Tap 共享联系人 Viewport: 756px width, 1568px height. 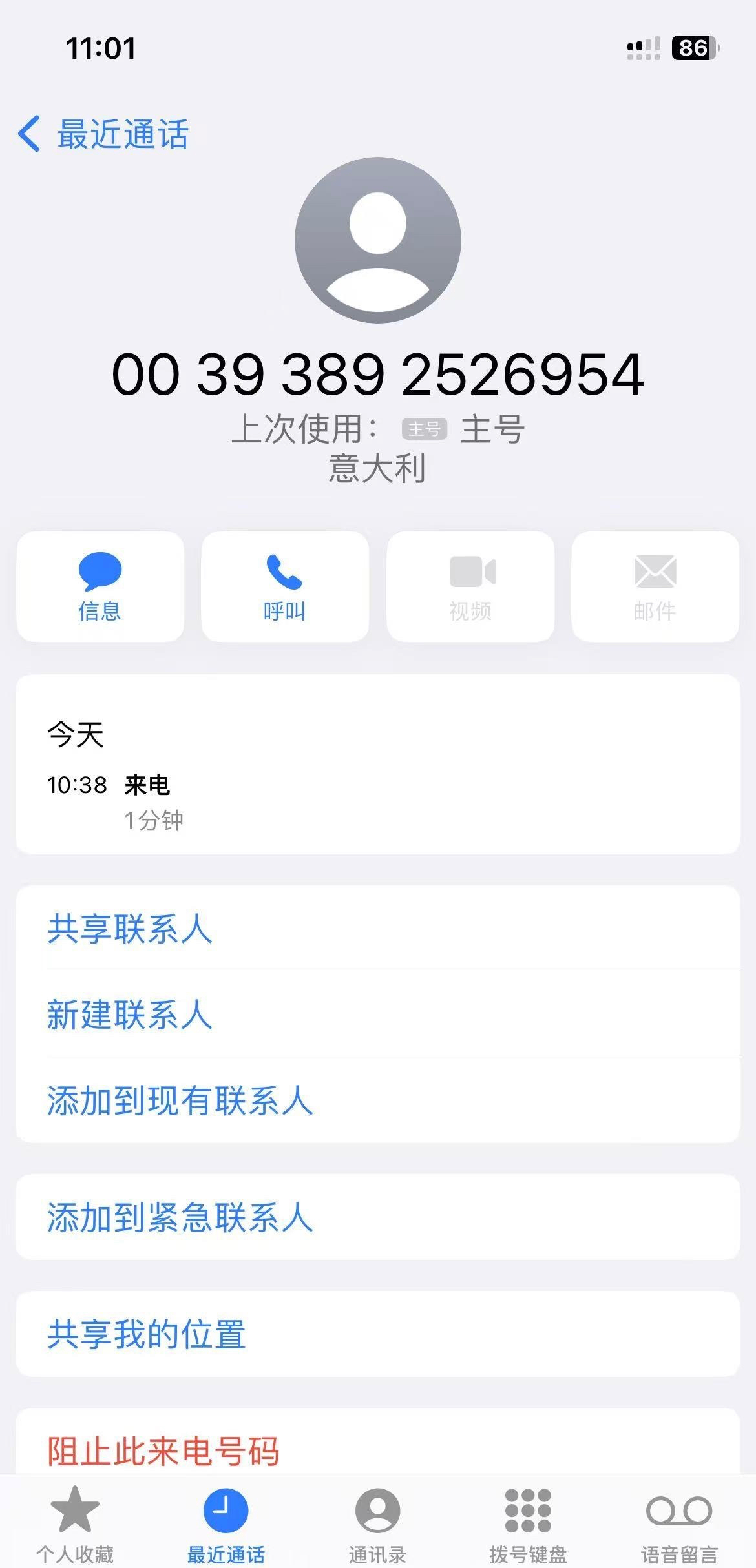pyautogui.click(x=129, y=929)
